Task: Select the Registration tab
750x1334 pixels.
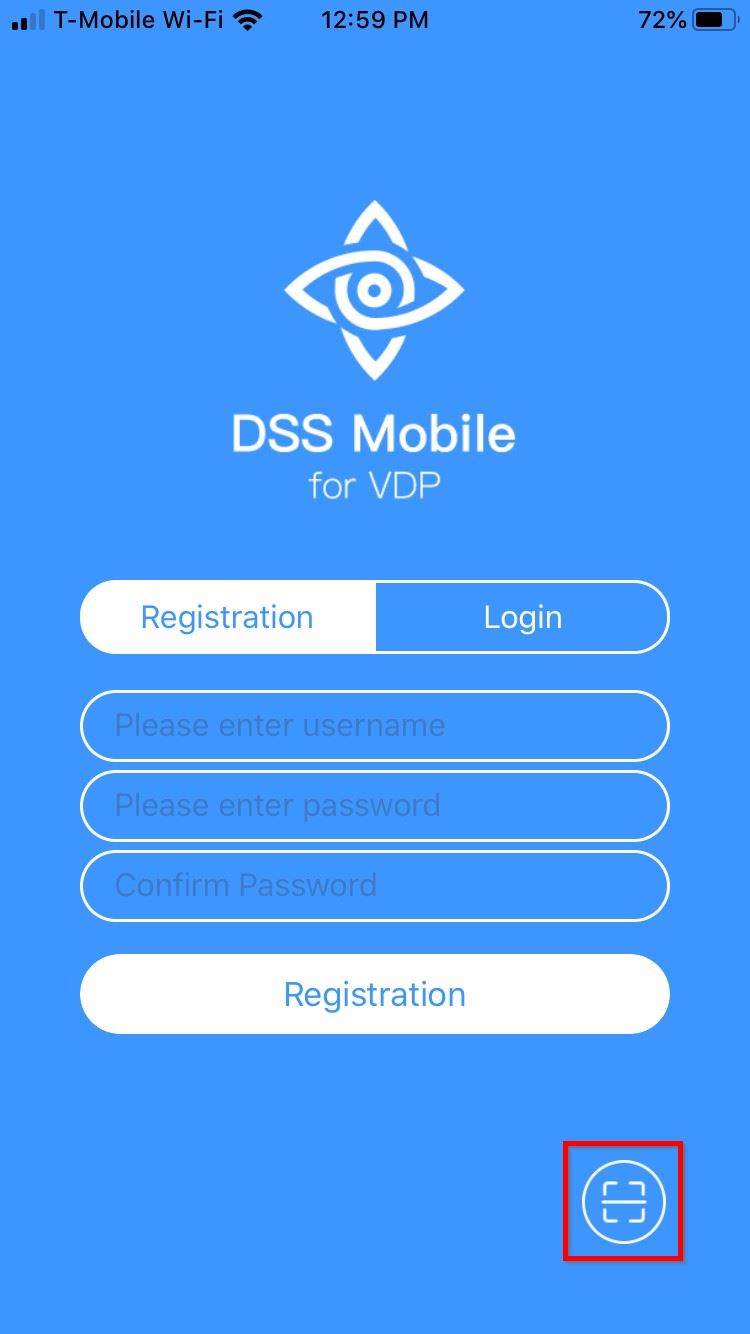Action: coord(227,617)
